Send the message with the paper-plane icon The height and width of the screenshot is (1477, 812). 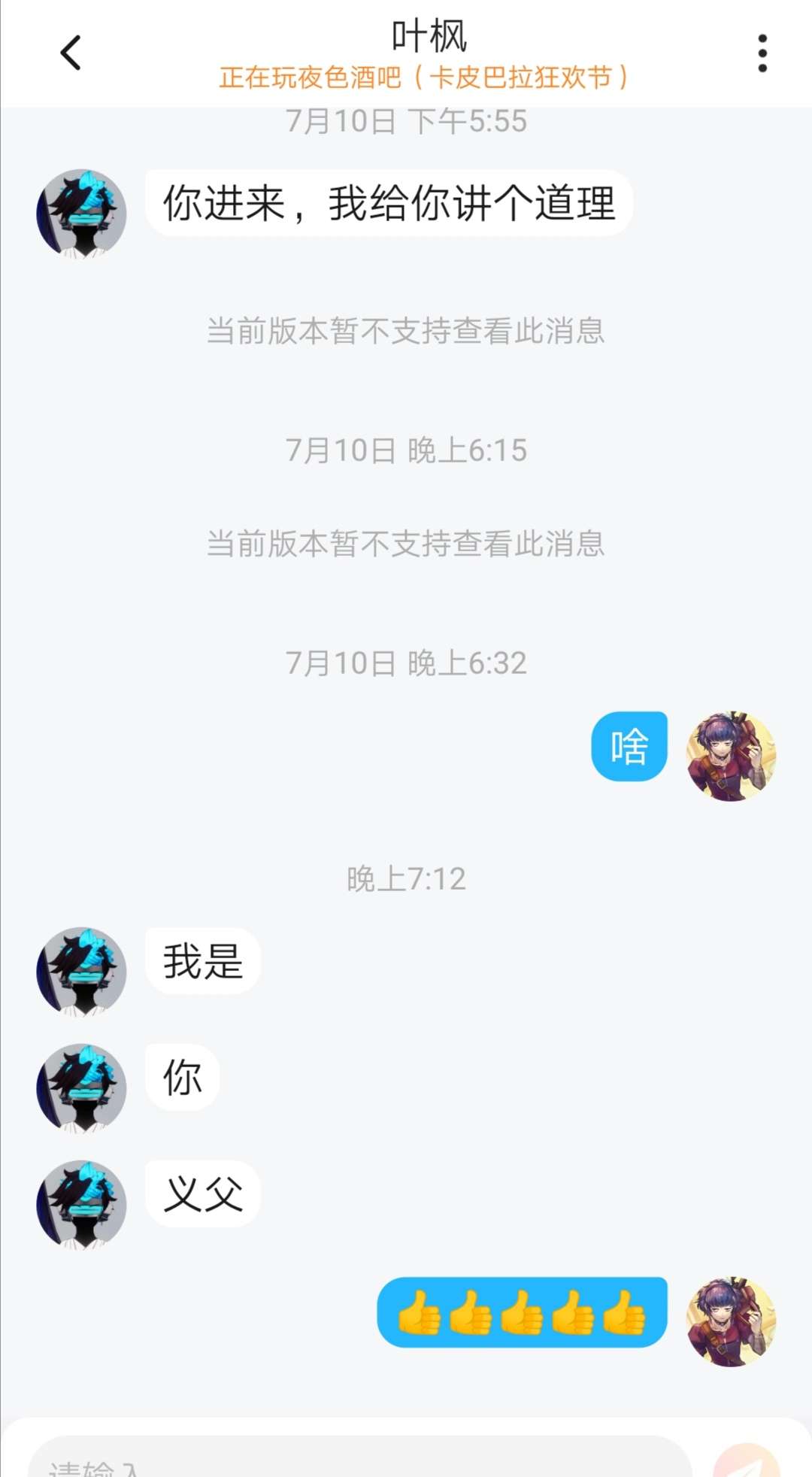[x=748, y=1463]
